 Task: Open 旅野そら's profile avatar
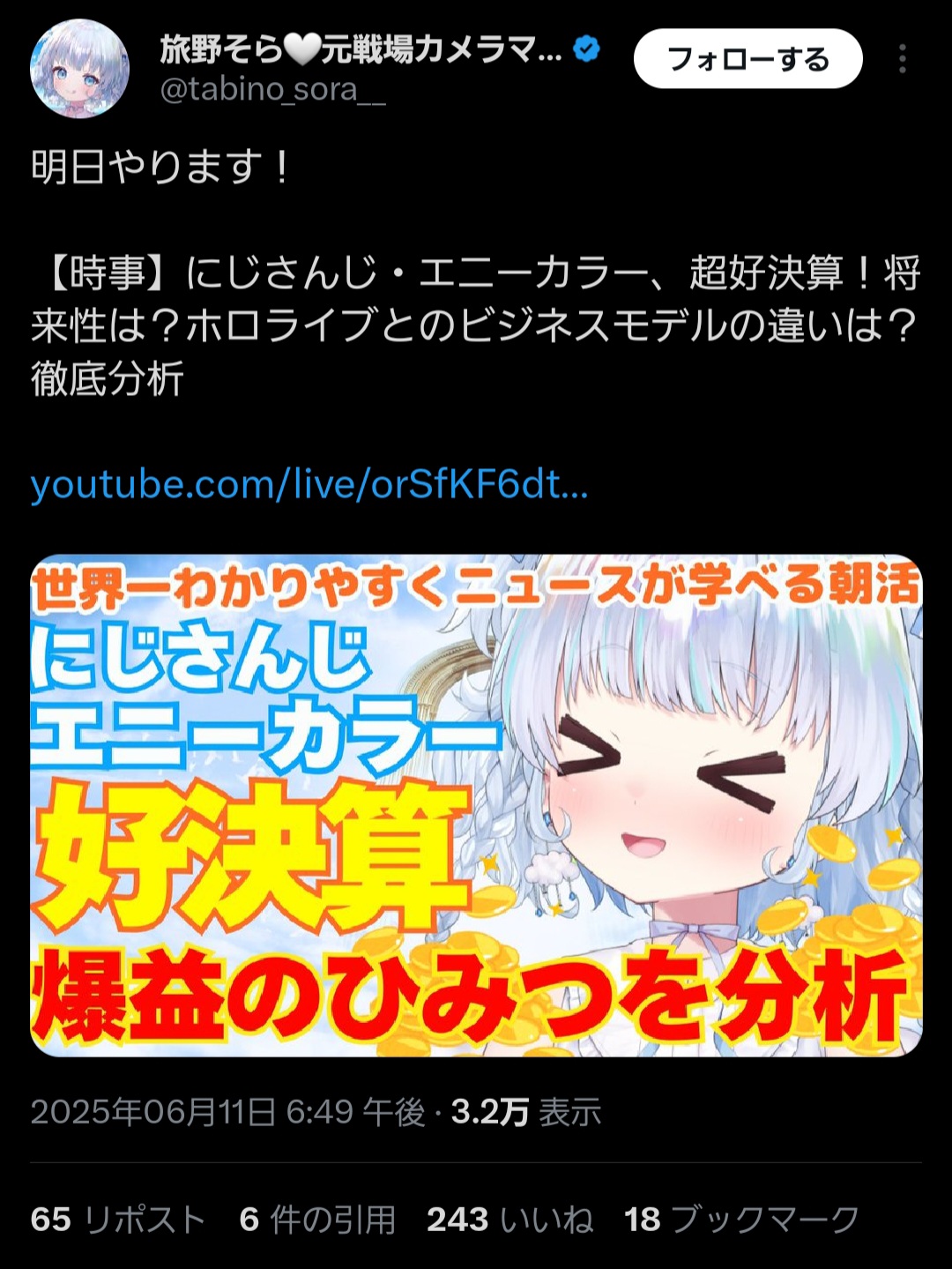(79, 69)
